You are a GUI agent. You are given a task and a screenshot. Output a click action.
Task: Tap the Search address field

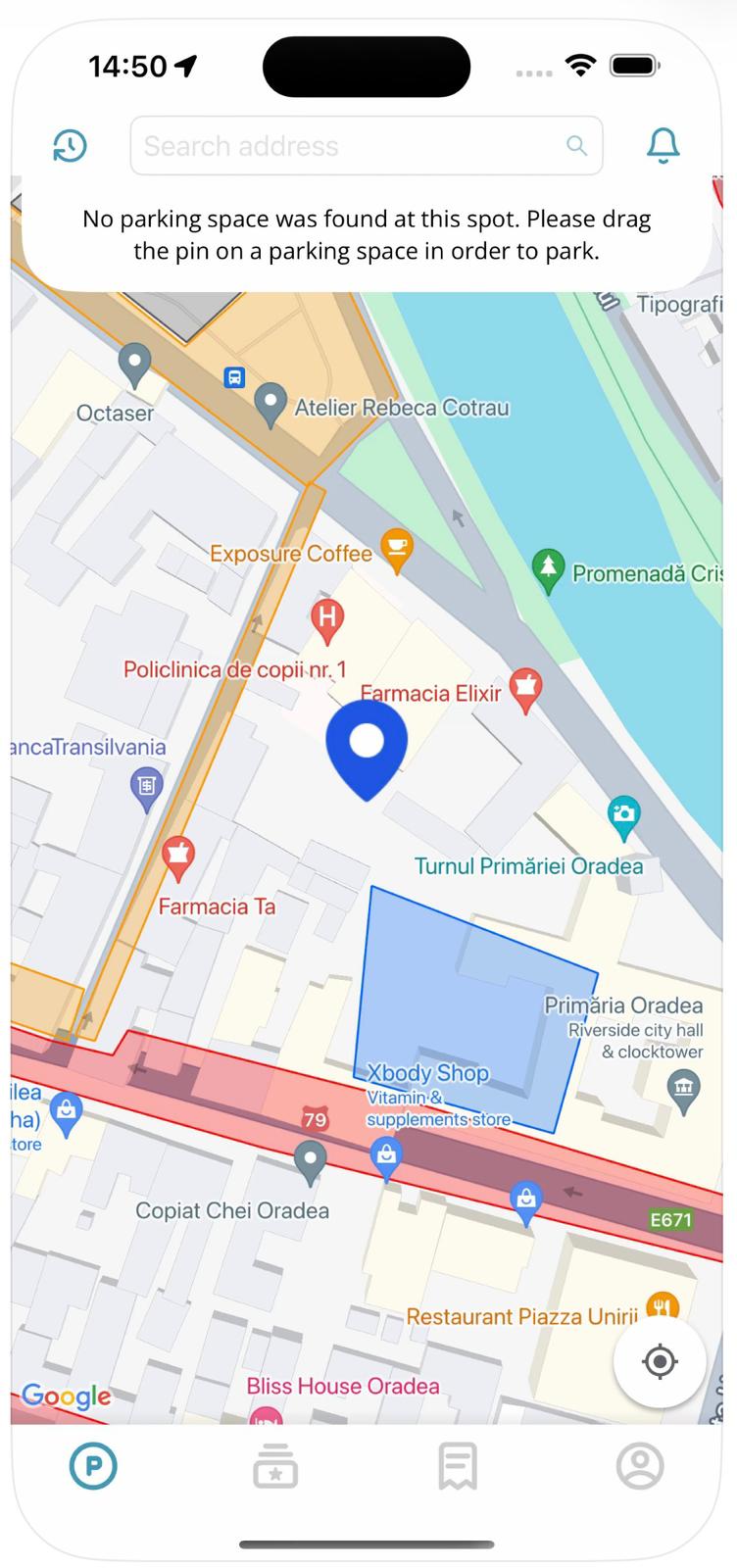point(353,146)
